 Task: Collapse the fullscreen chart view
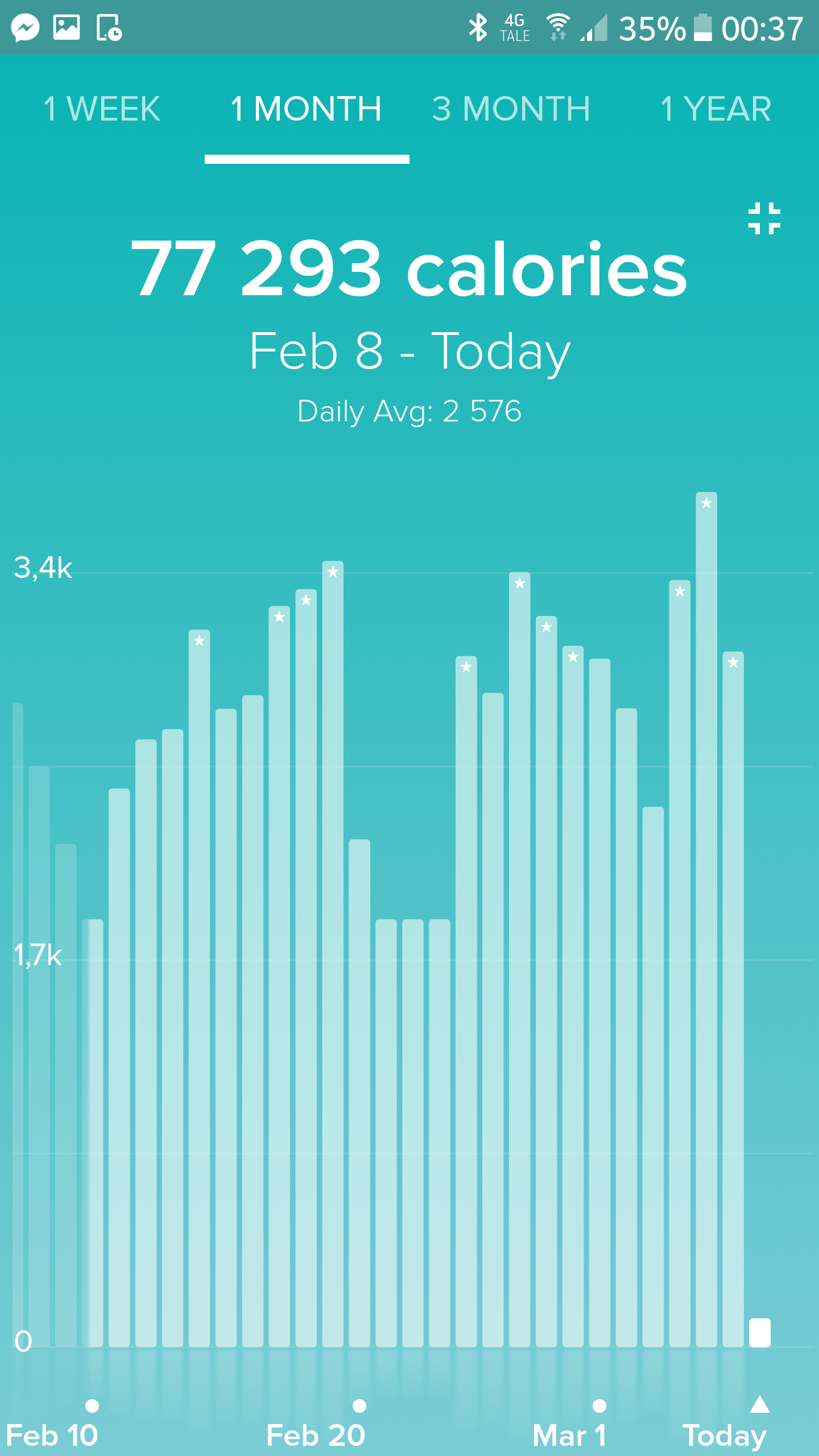pyautogui.click(x=764, y=218)
